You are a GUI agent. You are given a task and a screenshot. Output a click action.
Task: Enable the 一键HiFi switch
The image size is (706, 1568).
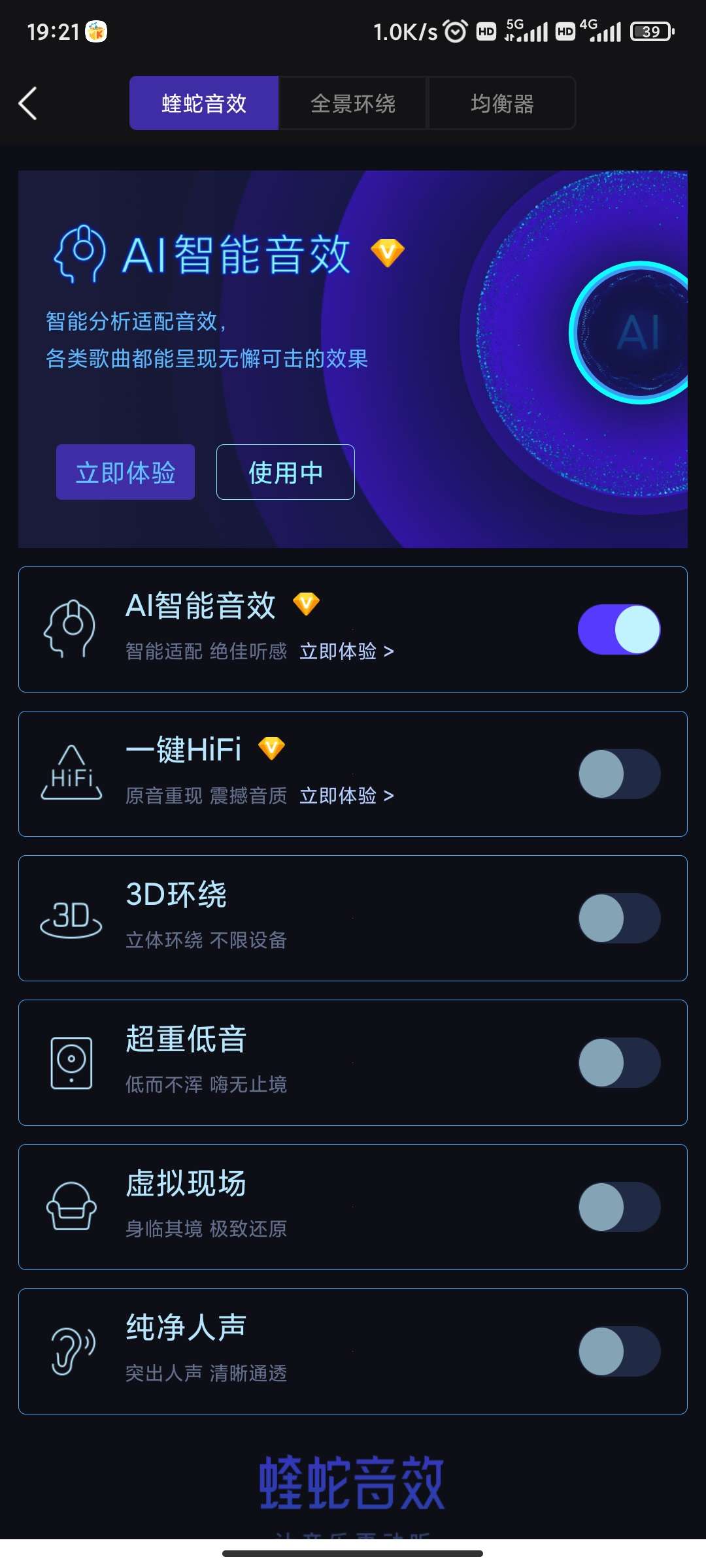tap(619, 774)
